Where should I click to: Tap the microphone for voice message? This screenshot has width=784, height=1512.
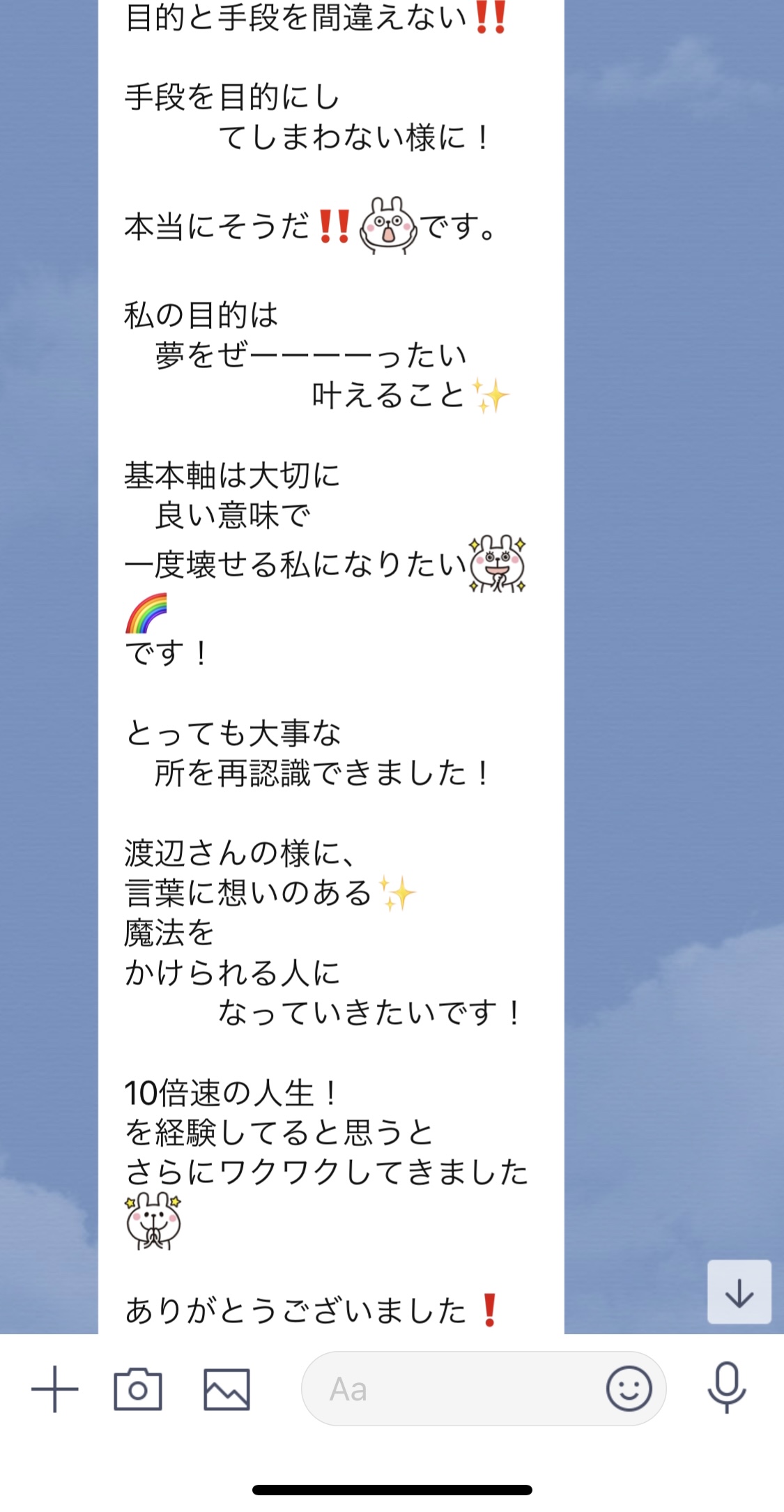point(727,1387)
